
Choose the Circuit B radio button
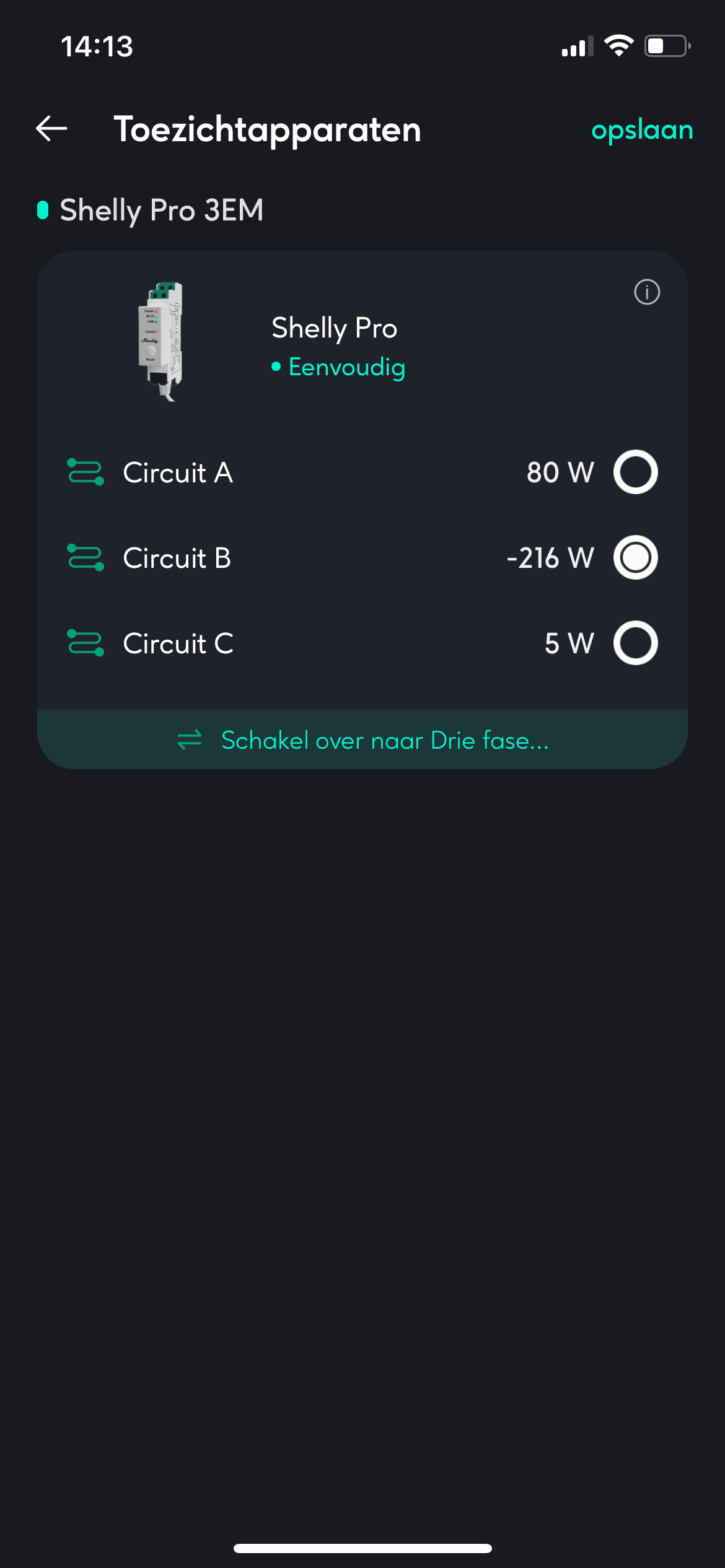click(x=635, y=557)
